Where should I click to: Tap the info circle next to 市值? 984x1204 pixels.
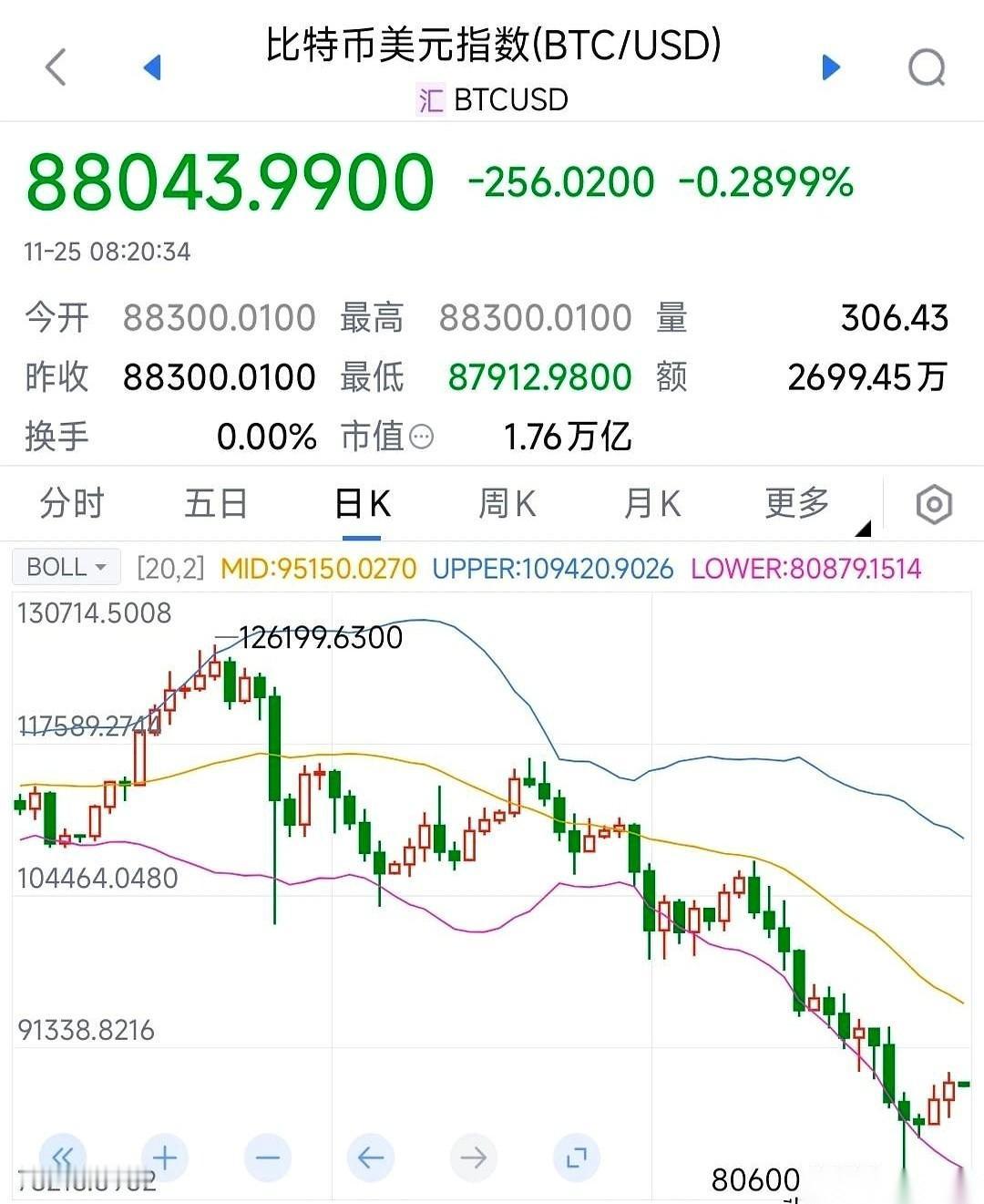point(422,438)
